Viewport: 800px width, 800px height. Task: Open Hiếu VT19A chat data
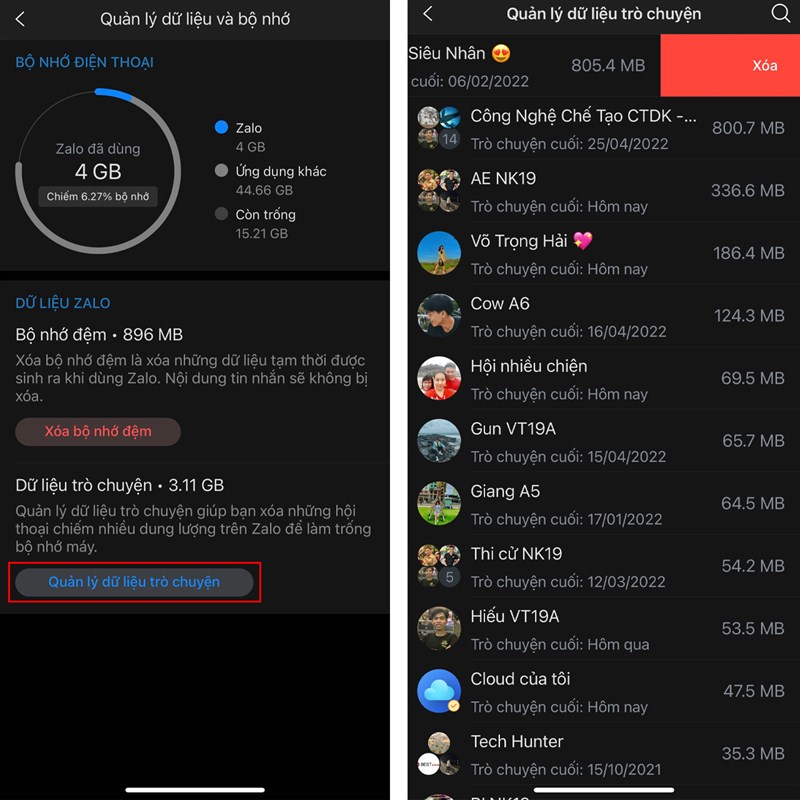600,628
